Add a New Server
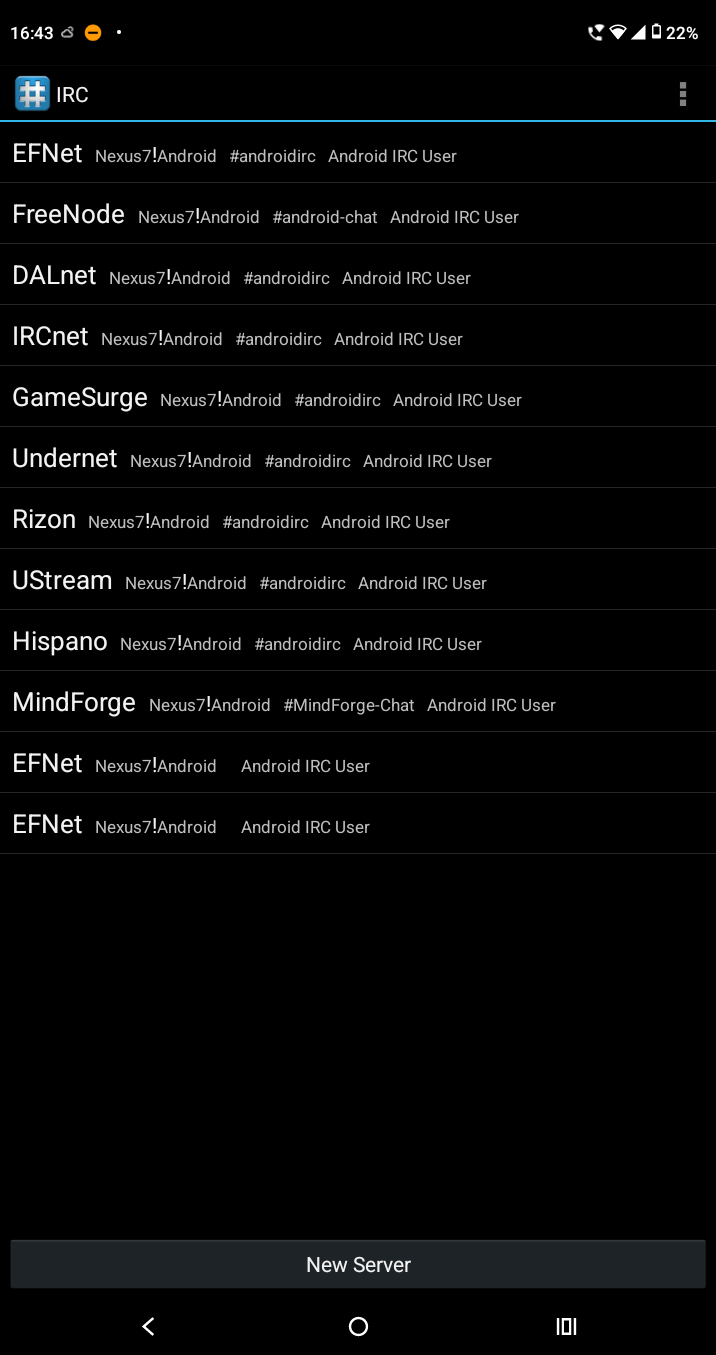Screen dimensions: 716x1355 coord(358,1265)
